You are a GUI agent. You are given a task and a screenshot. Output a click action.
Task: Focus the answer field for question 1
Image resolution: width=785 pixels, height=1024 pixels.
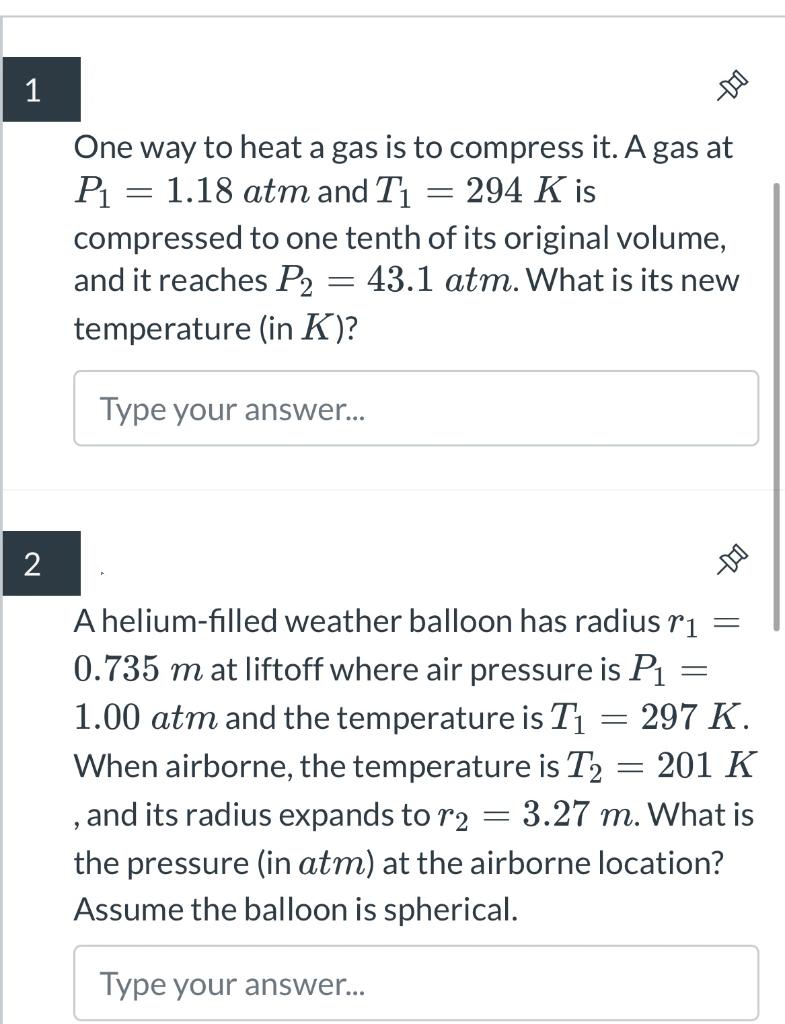click(416, 408)
